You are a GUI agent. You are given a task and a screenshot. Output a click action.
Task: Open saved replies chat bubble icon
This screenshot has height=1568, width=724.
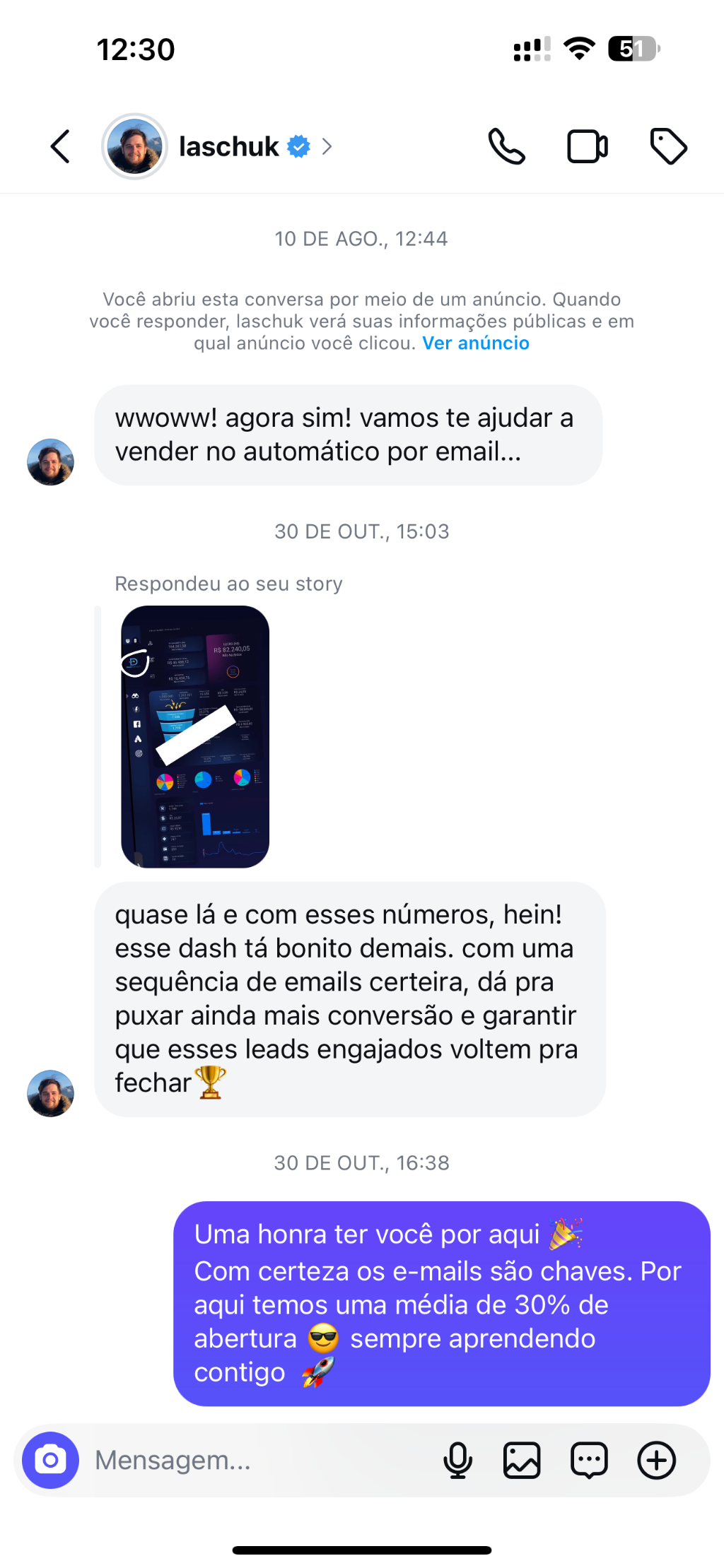coord(589,1460)
